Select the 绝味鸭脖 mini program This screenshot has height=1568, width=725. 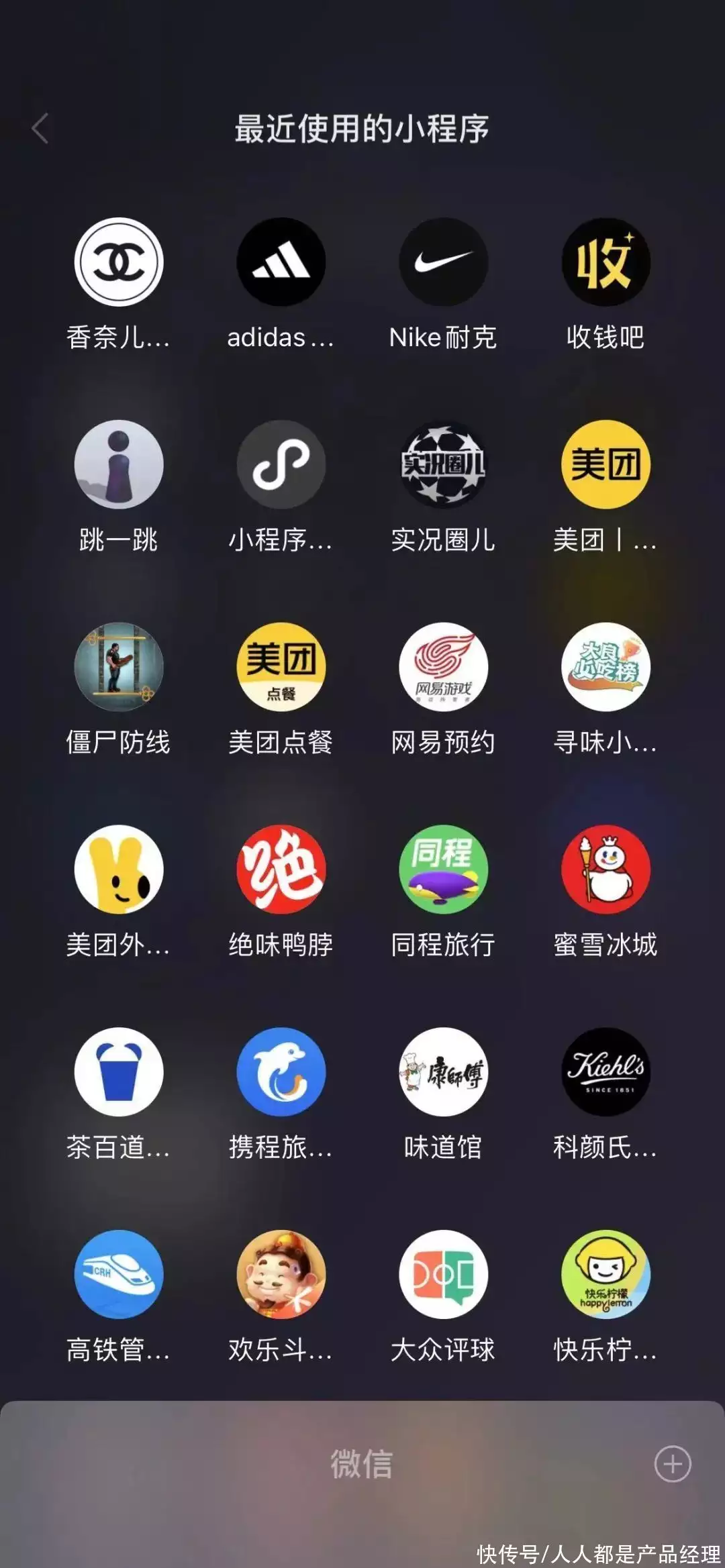tap(281, 870)
